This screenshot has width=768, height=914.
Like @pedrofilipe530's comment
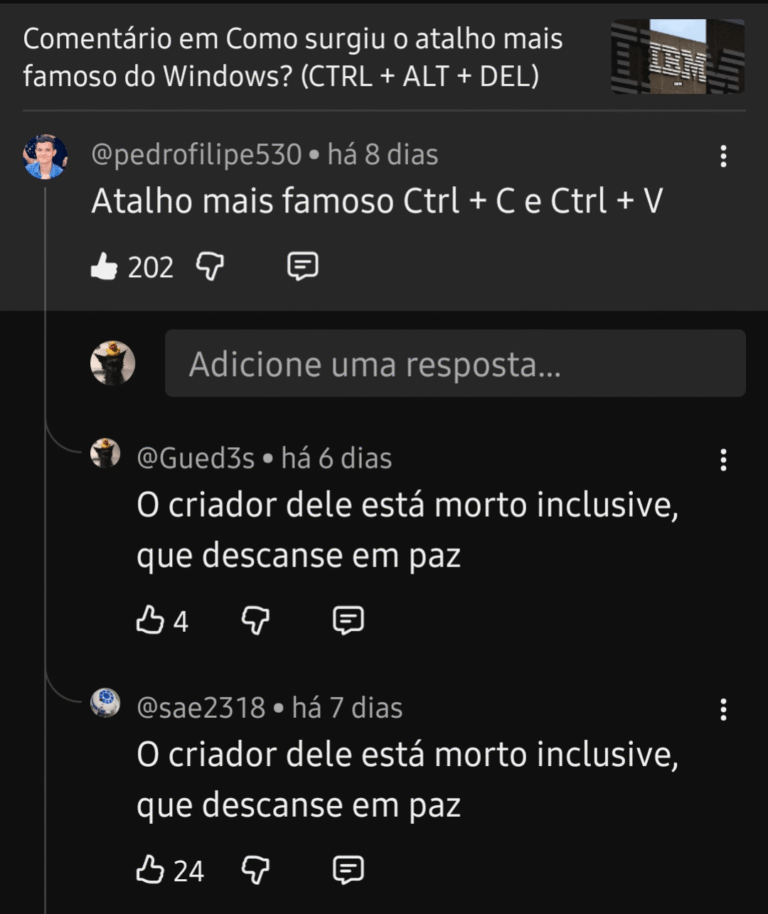(104, 267)
